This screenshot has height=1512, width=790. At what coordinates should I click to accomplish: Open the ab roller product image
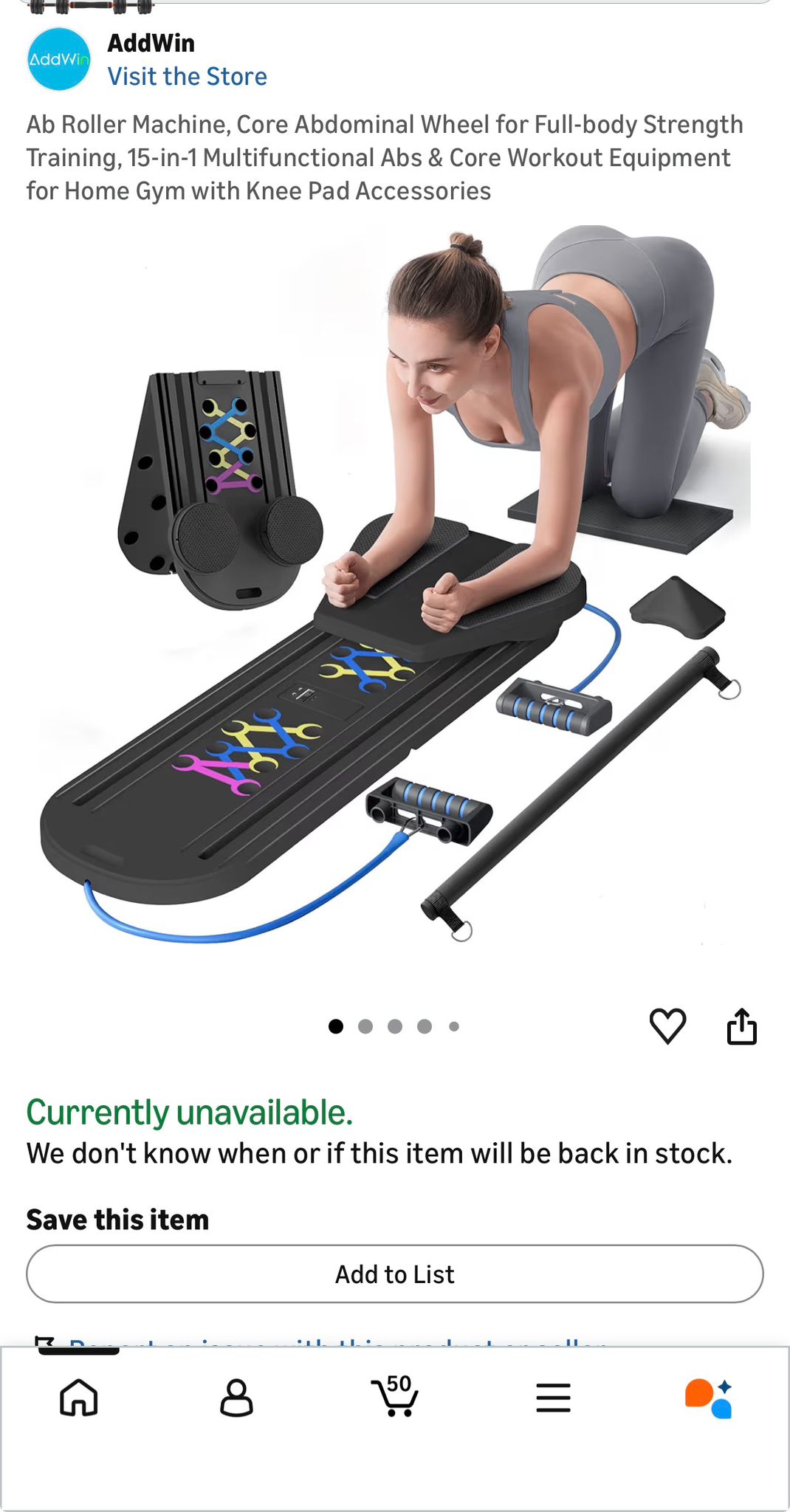[x=395, y=591]
